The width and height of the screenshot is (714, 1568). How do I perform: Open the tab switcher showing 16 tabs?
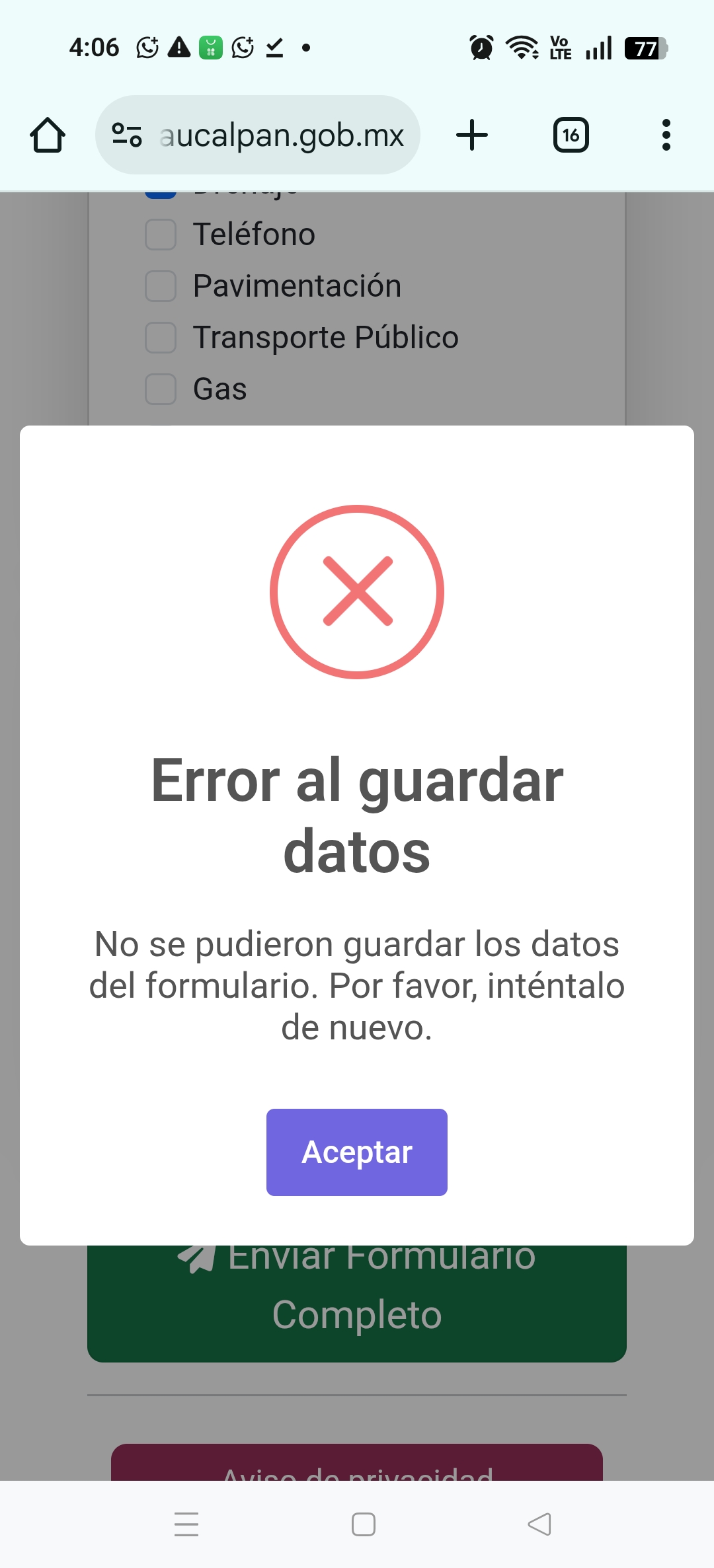[x=571, y=135]
